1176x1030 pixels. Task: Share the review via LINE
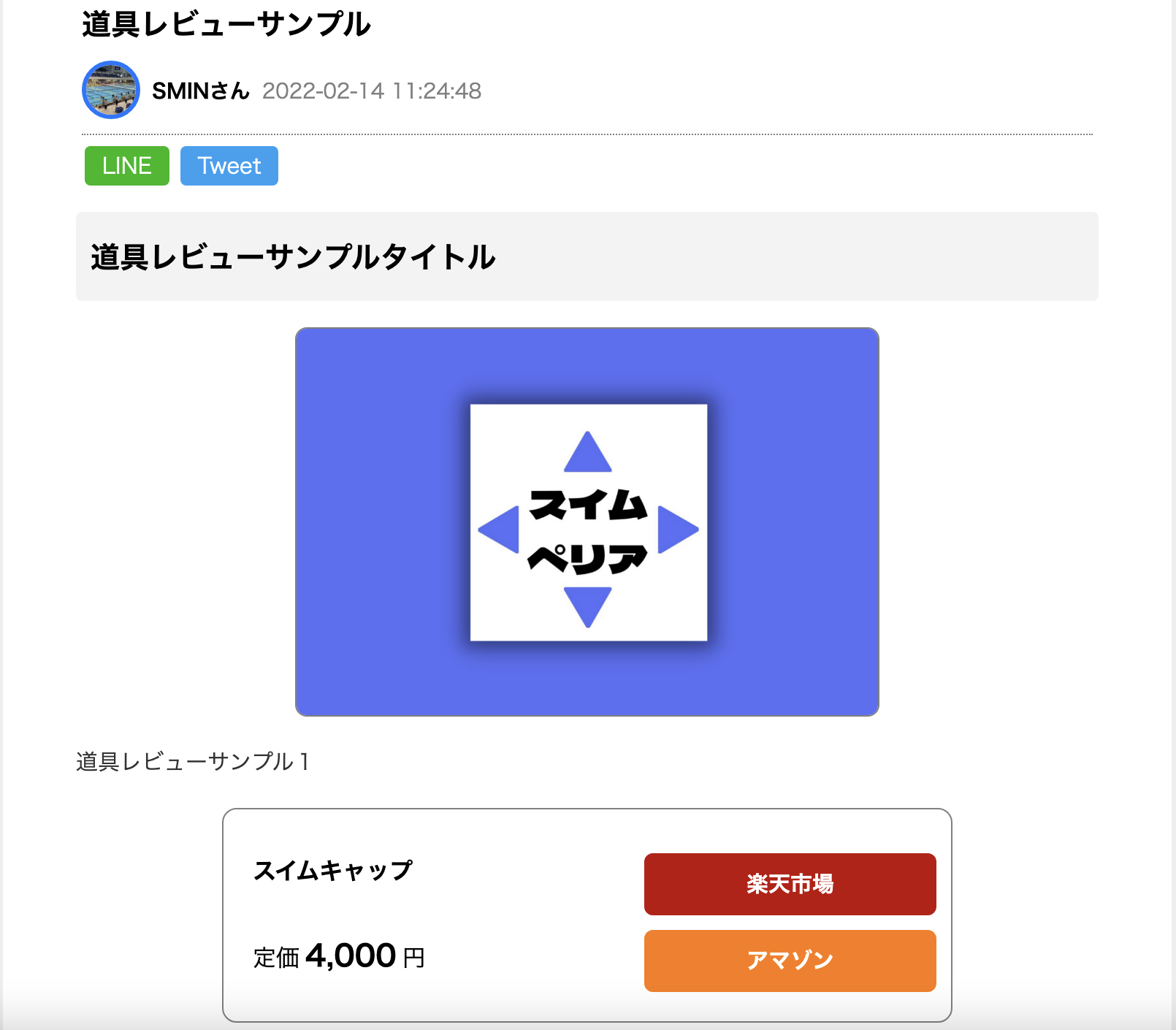pos(127,166)
